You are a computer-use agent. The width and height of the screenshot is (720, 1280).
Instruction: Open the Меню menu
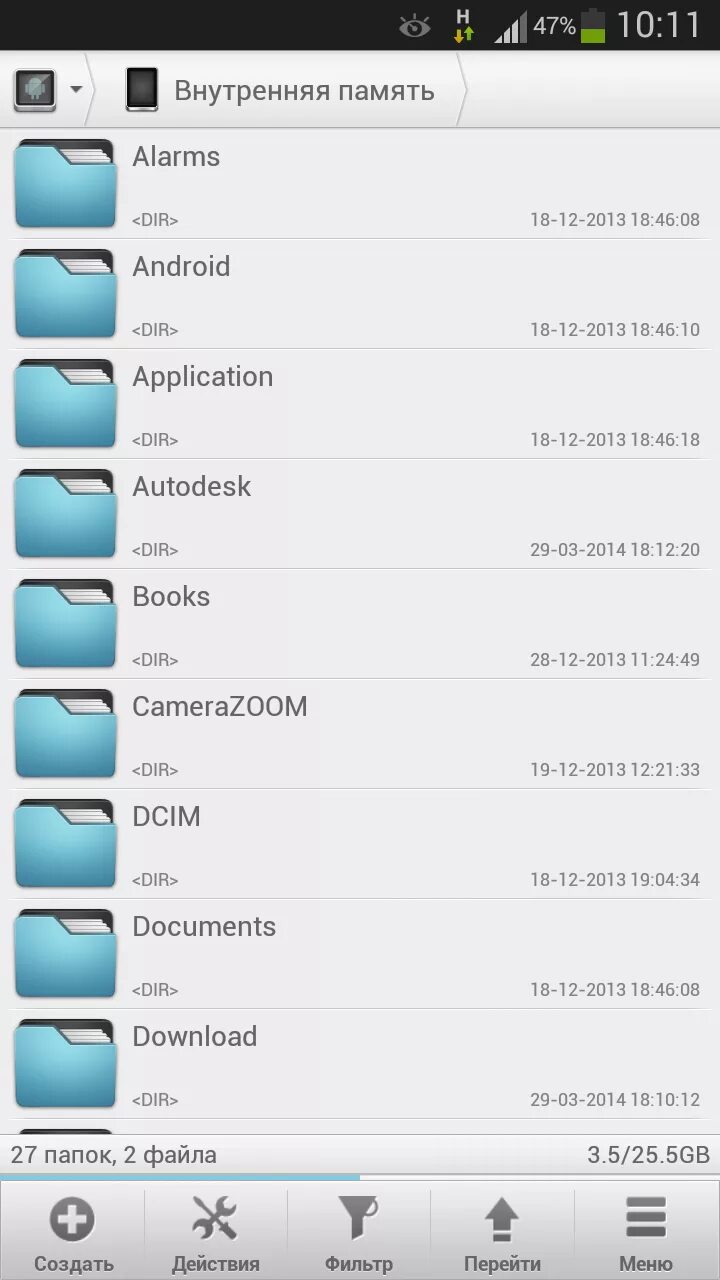point(646,1232)
